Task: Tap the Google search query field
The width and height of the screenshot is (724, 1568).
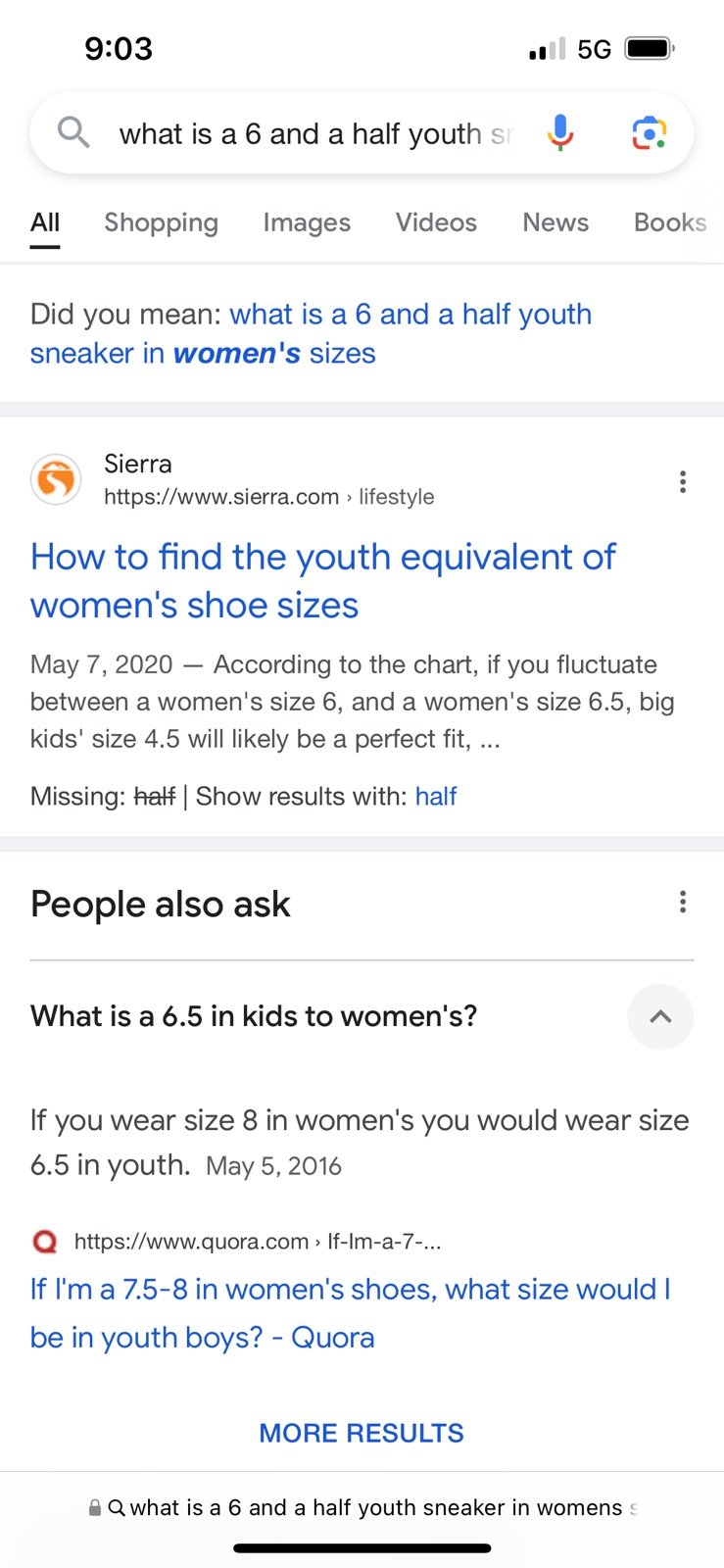Action: pos(314,133)
